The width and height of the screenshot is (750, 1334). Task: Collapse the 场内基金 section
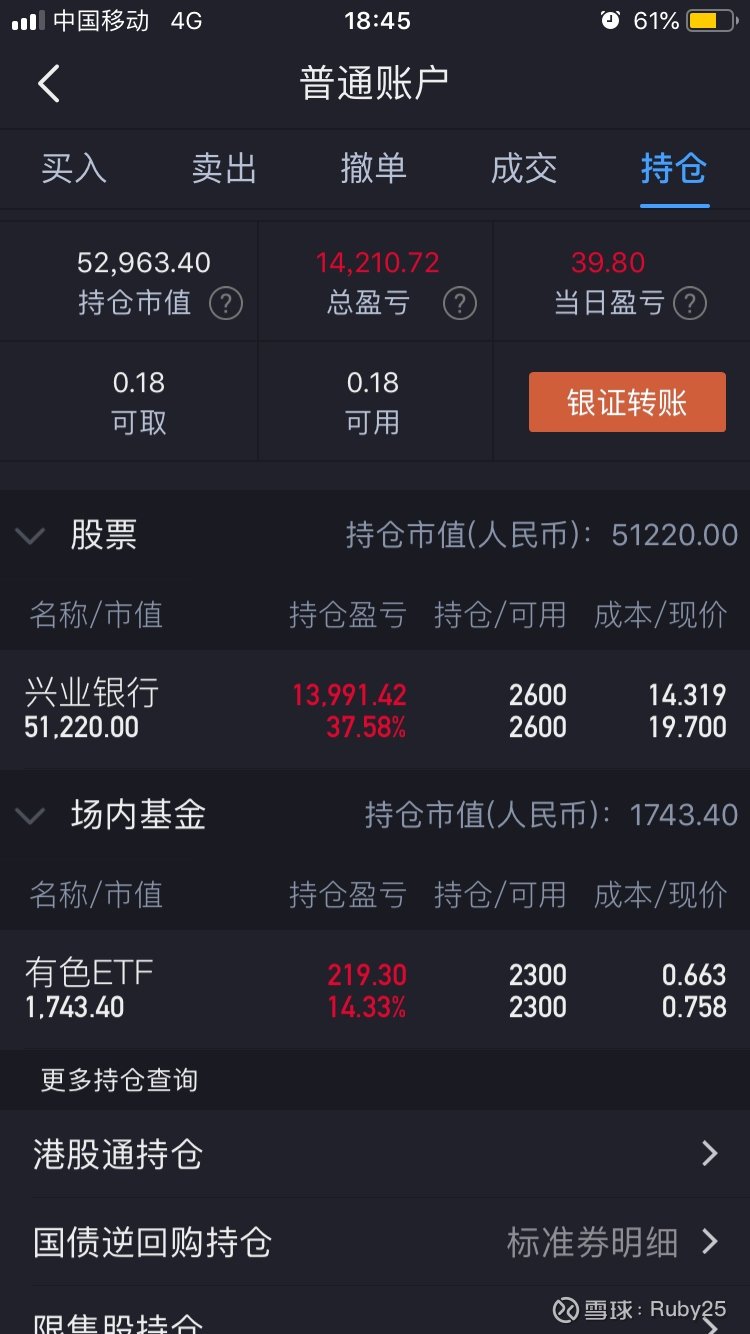(31, 816)
